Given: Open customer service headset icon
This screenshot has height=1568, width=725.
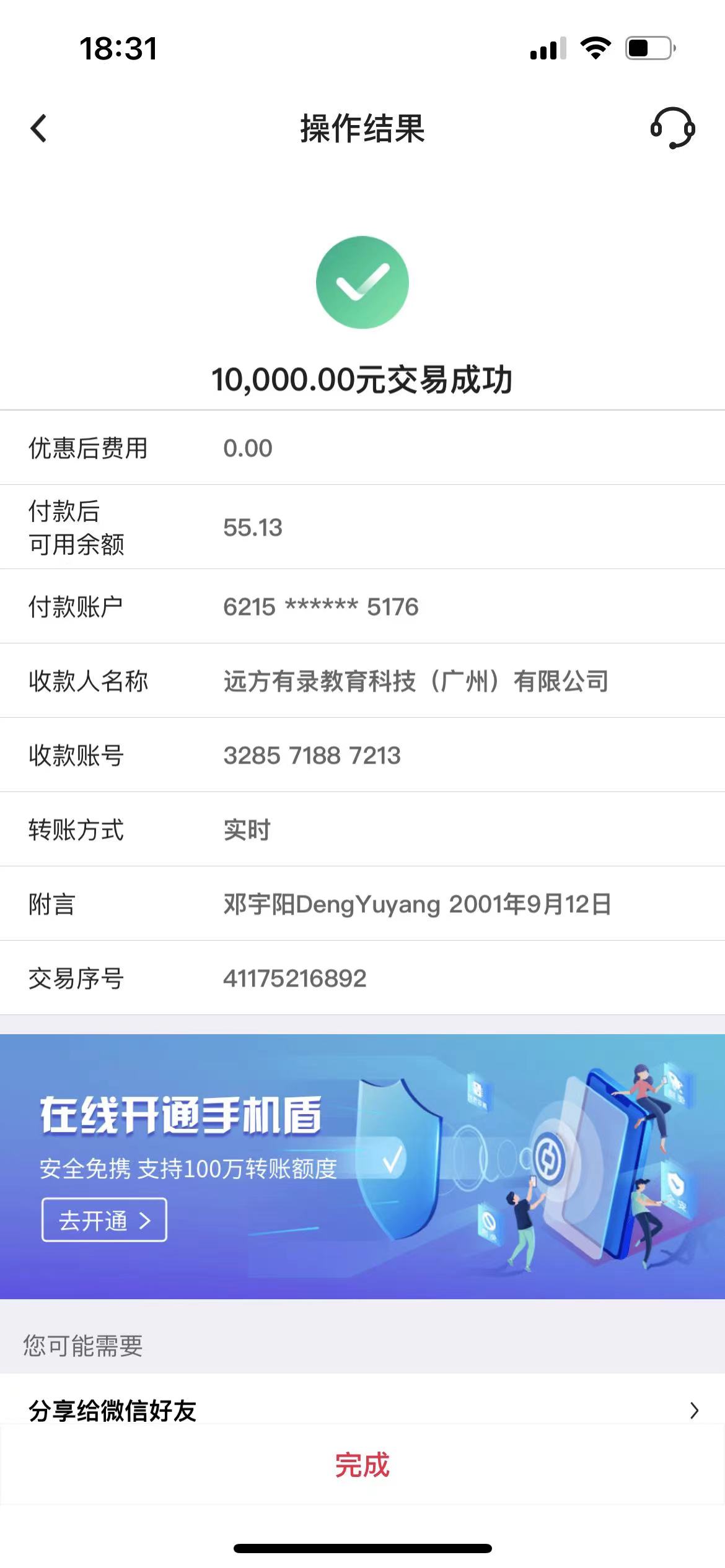Looking at the screenshot, I should point(672,128).
